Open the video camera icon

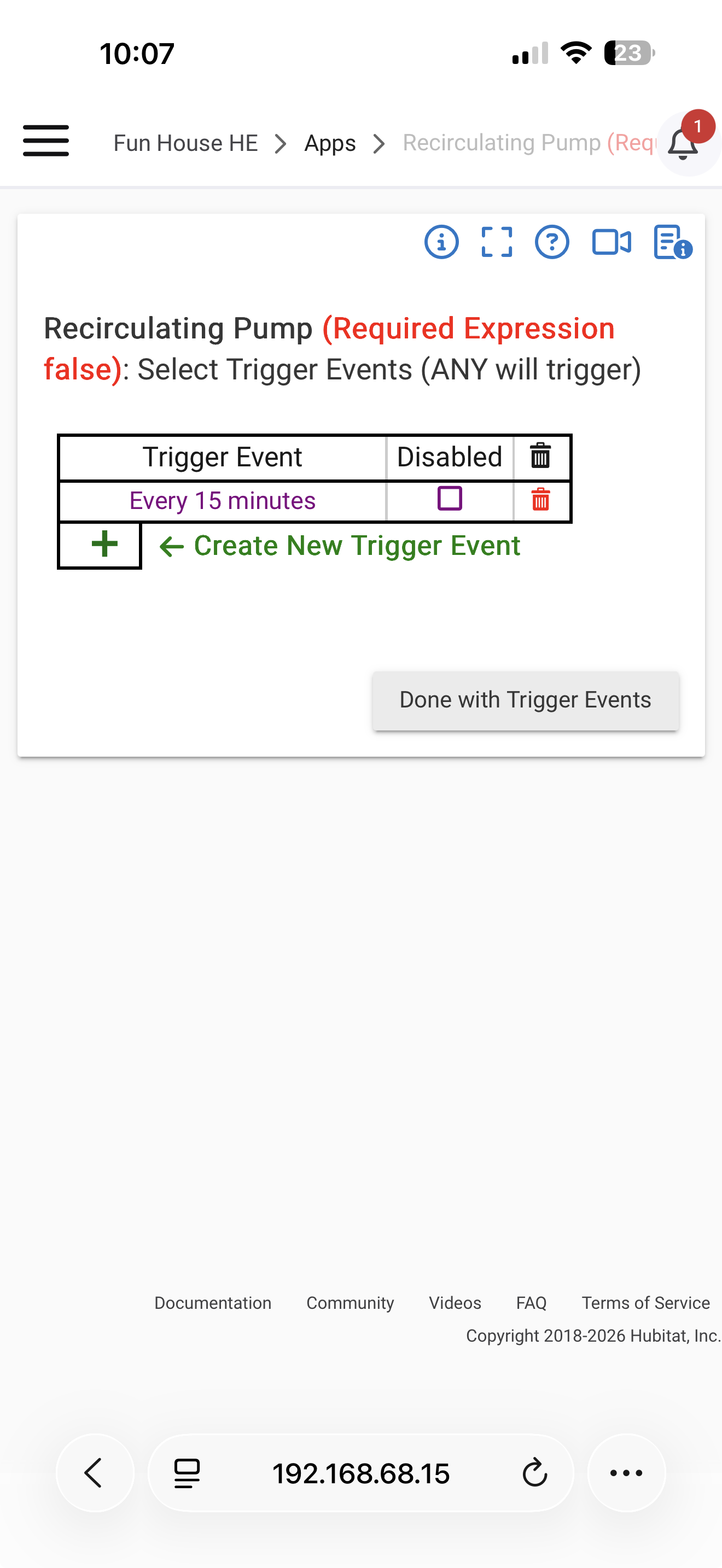611,242
